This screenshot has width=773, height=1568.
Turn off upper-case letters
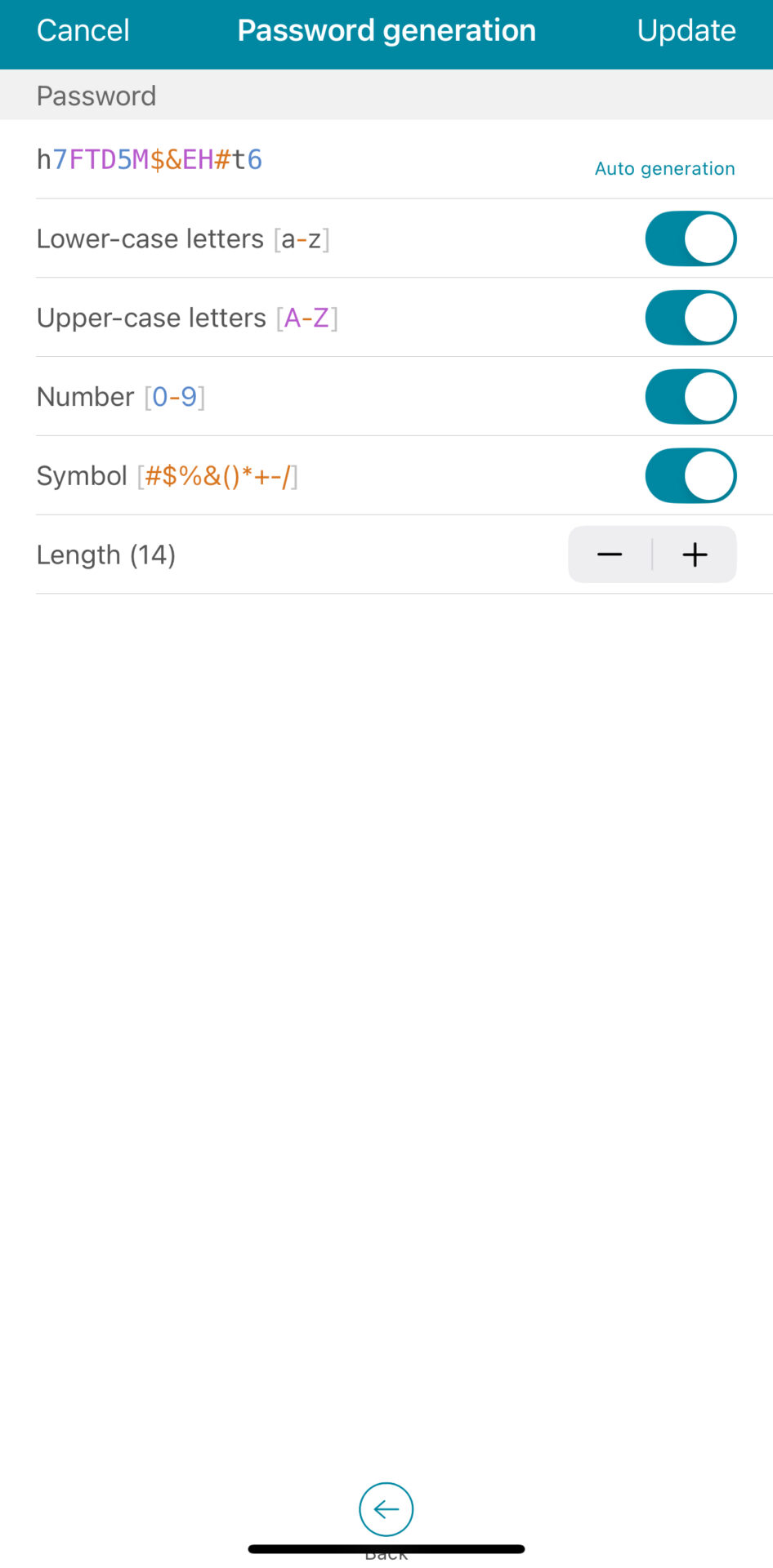(x=690, y=318)
